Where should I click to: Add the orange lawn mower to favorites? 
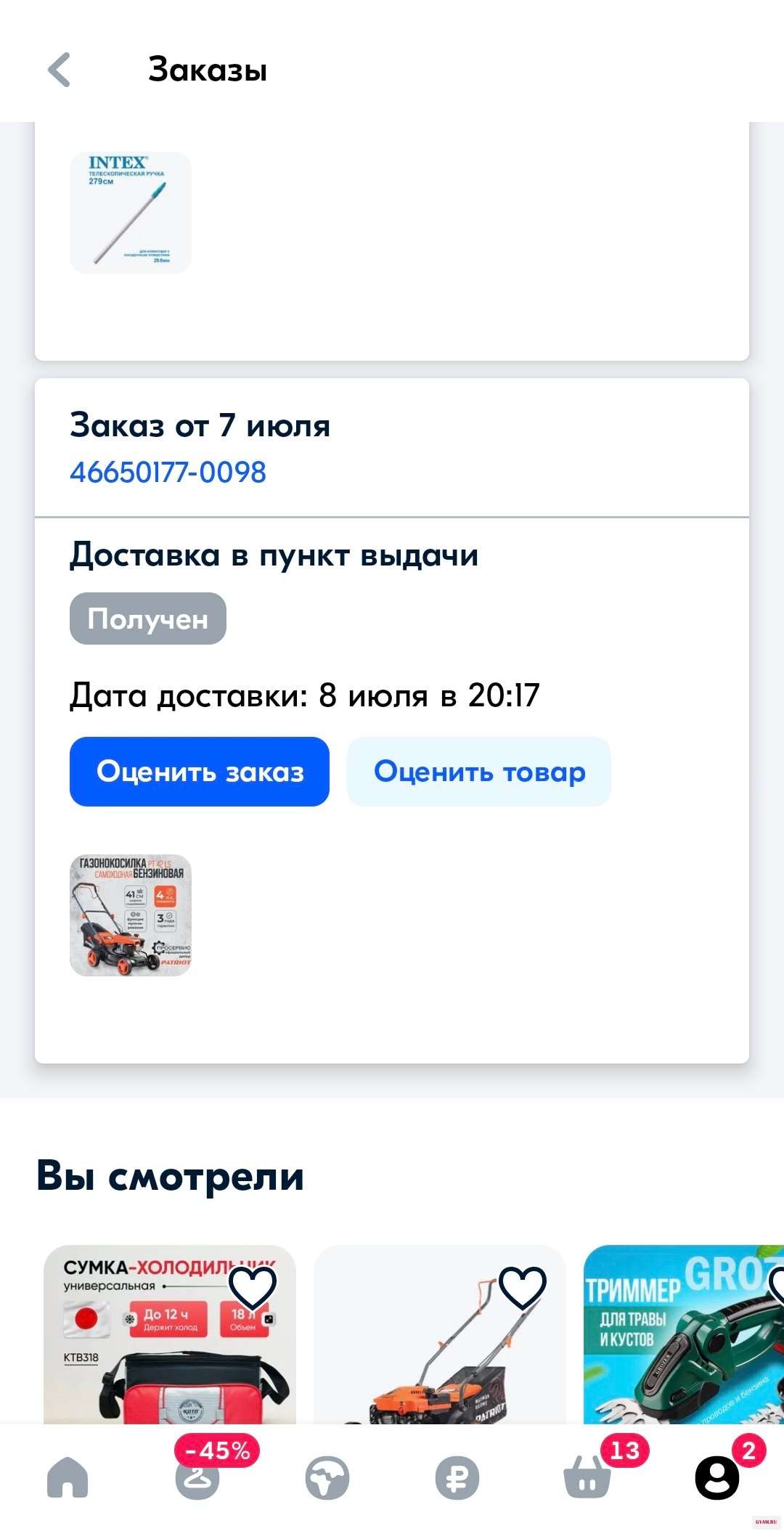523,1287
